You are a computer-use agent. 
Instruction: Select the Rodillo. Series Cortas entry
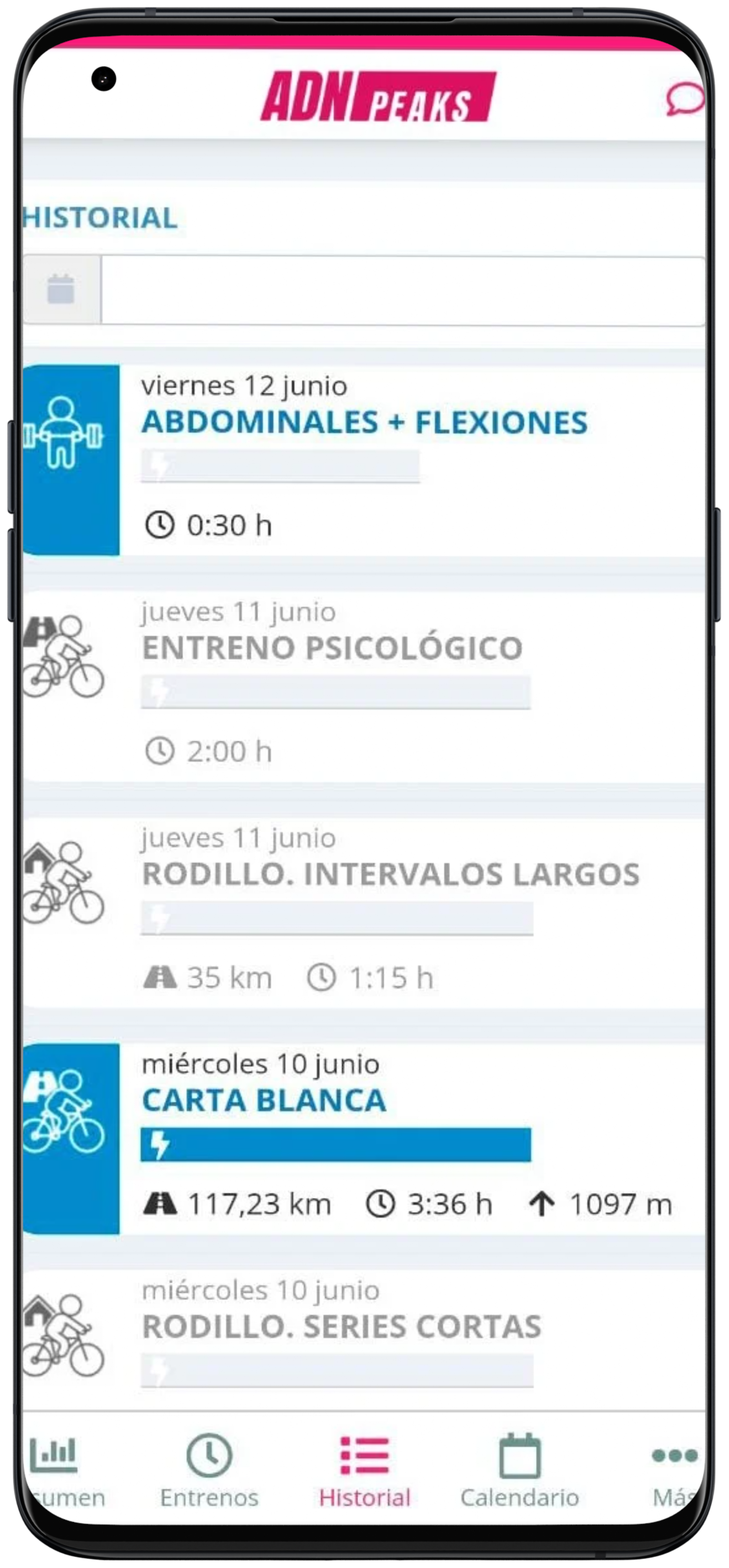pyautogui.click(x=341, y=1327)
